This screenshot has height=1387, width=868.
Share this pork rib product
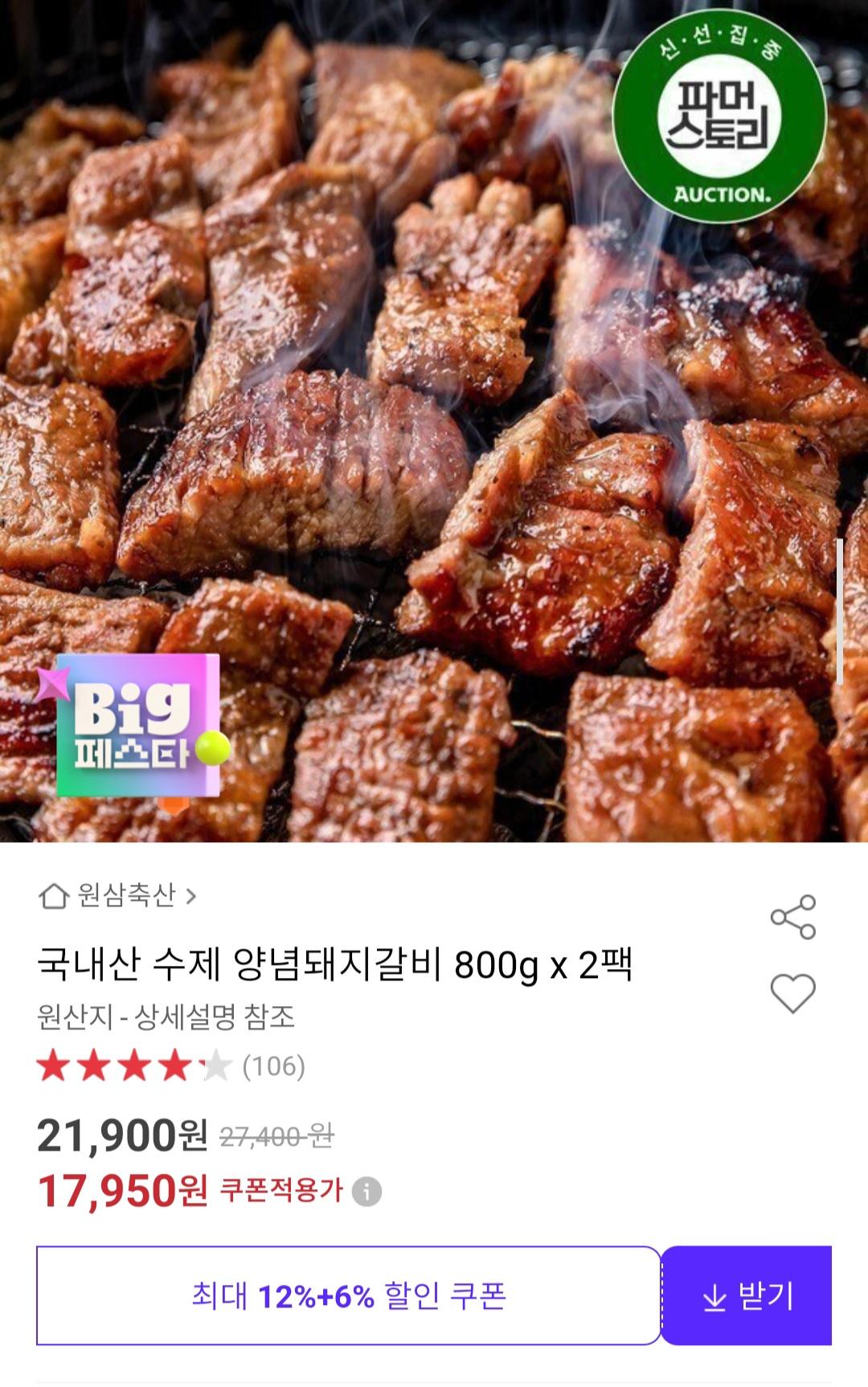click(792, 917)
